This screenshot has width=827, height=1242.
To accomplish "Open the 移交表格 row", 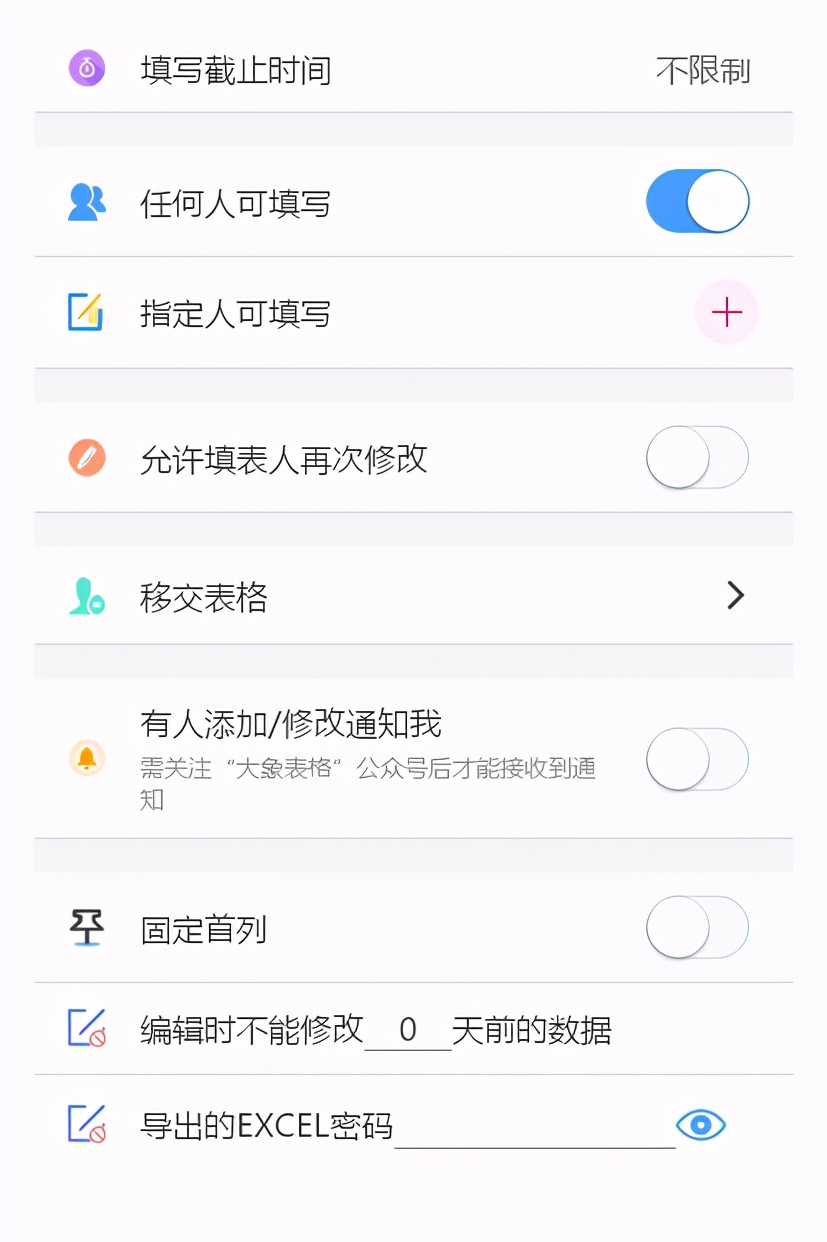I will [735, 596].
